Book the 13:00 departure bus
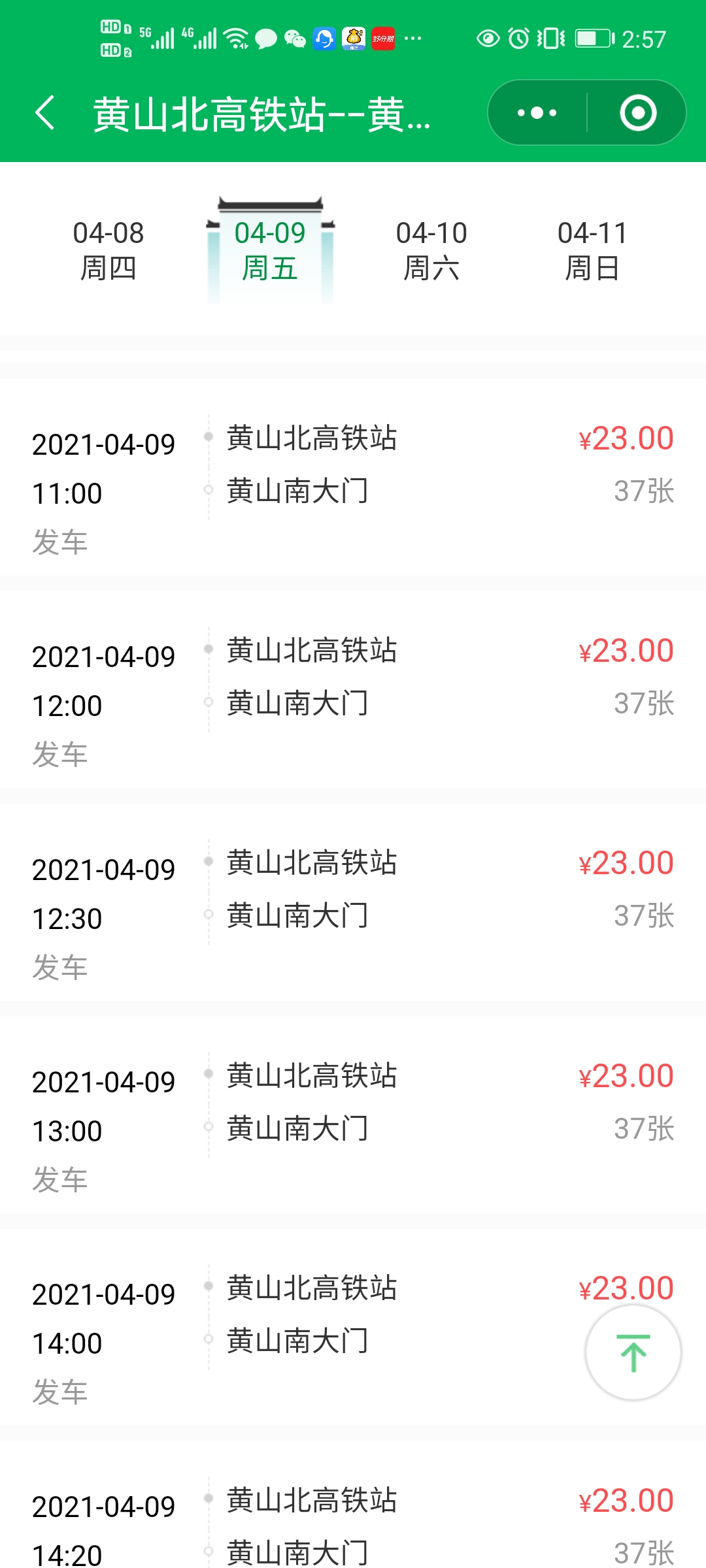The image size is (706, 1568). [353, 1120]
